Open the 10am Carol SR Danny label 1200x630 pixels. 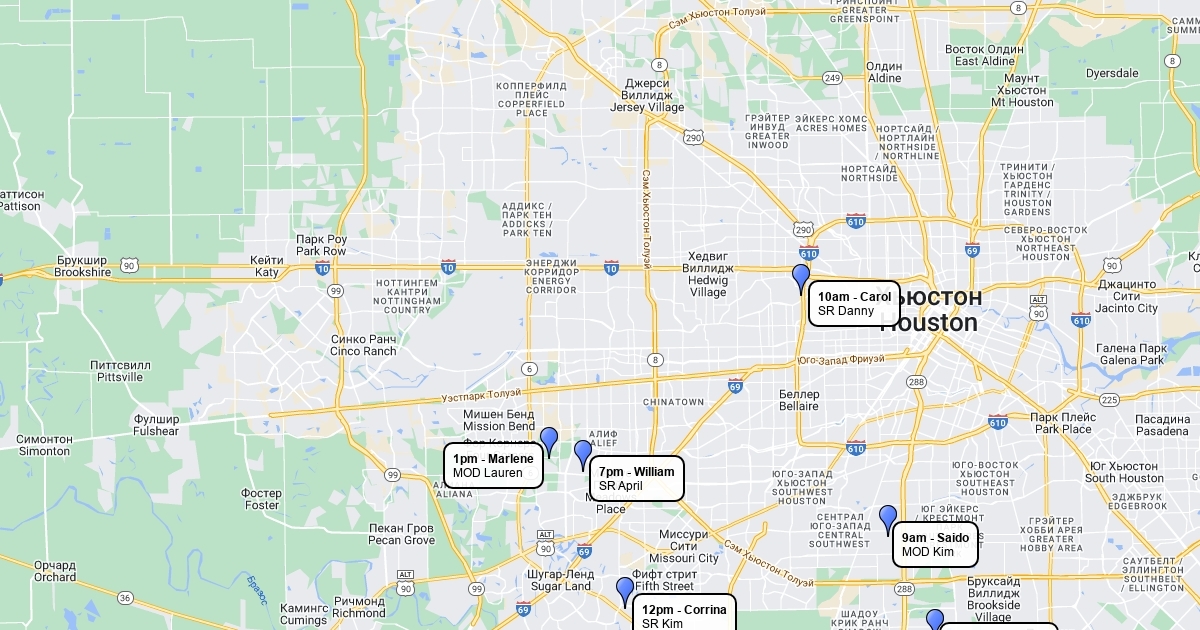[854, 303]
